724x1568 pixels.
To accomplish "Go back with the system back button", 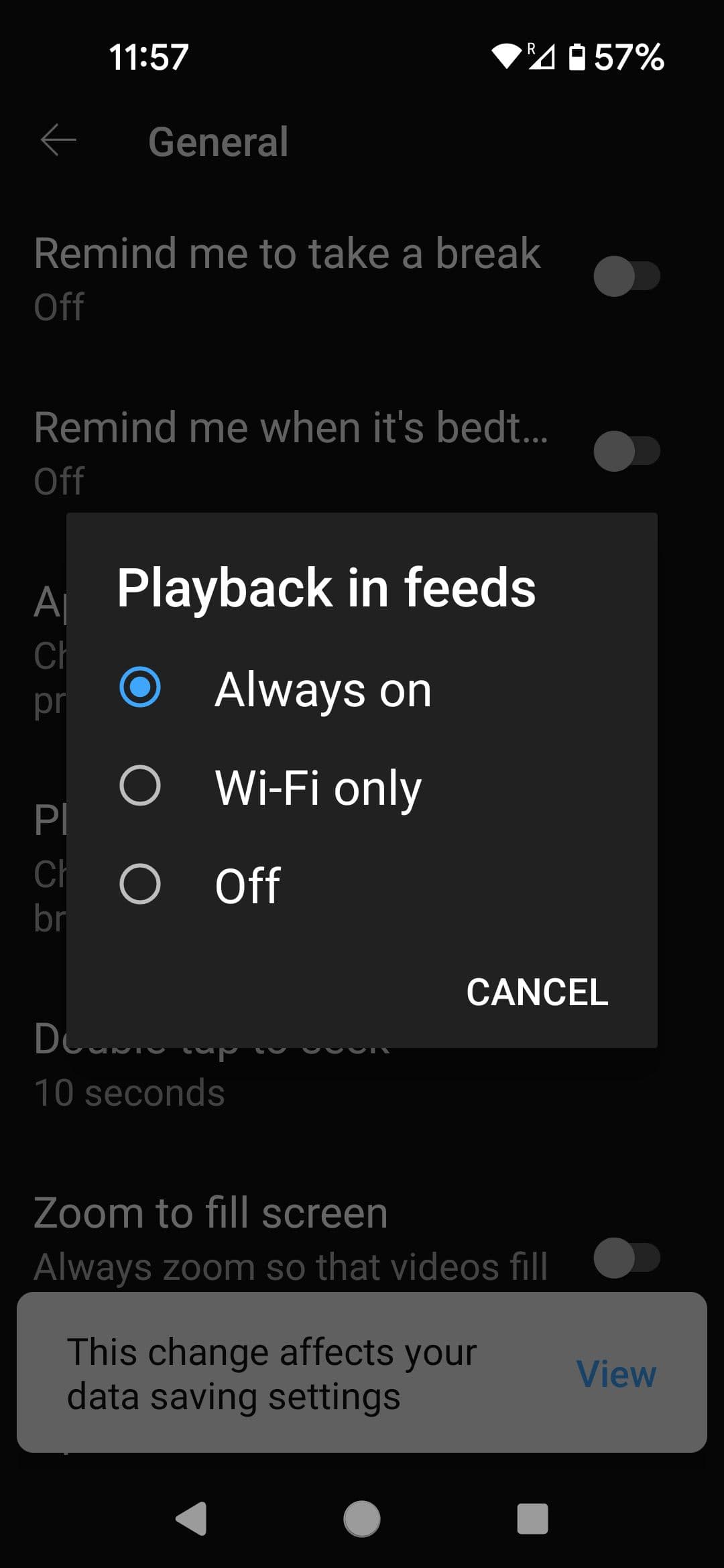I will coord(192,1518).
